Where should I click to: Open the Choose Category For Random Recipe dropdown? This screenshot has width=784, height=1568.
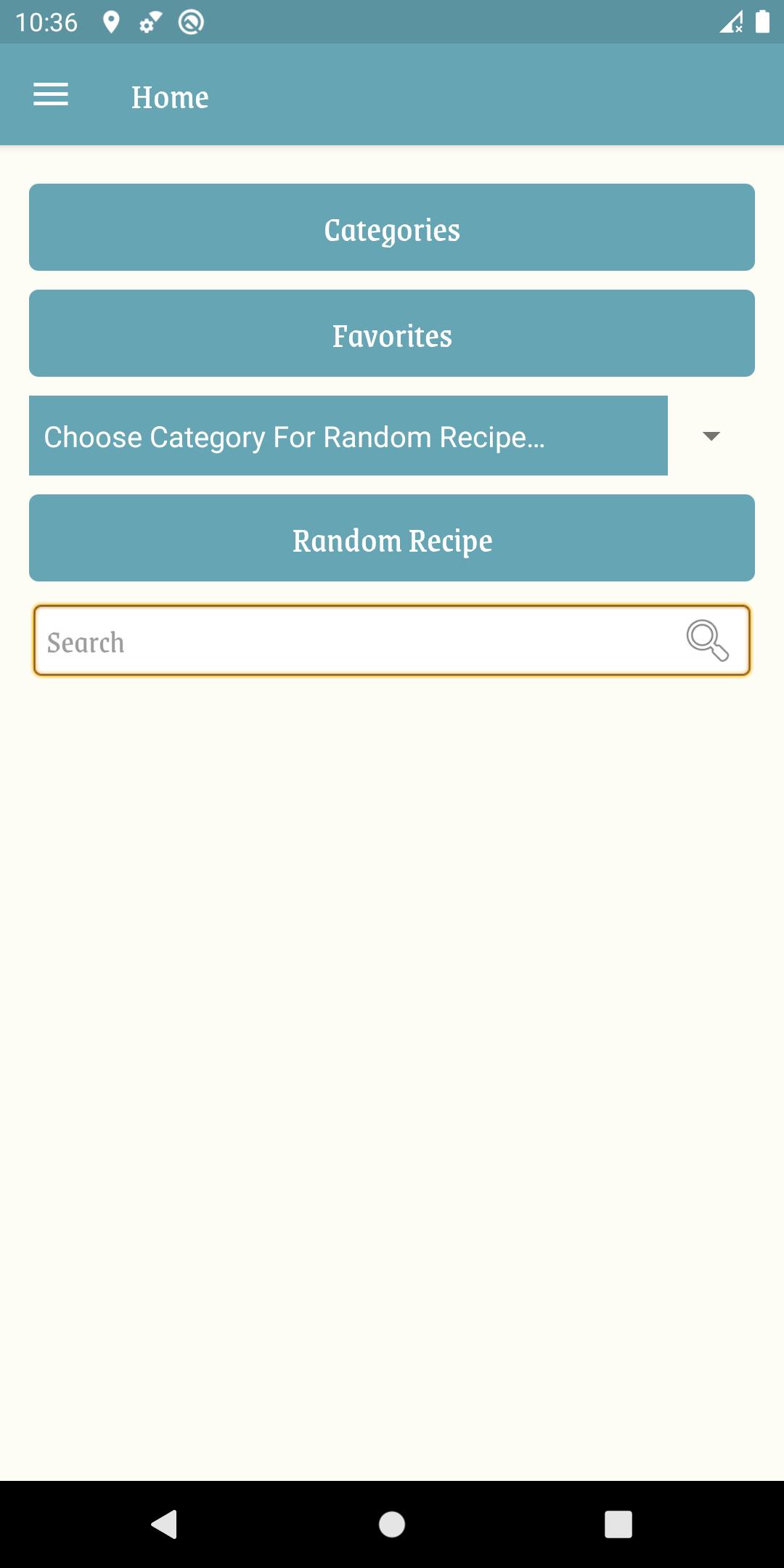click(x=348, y=436)
